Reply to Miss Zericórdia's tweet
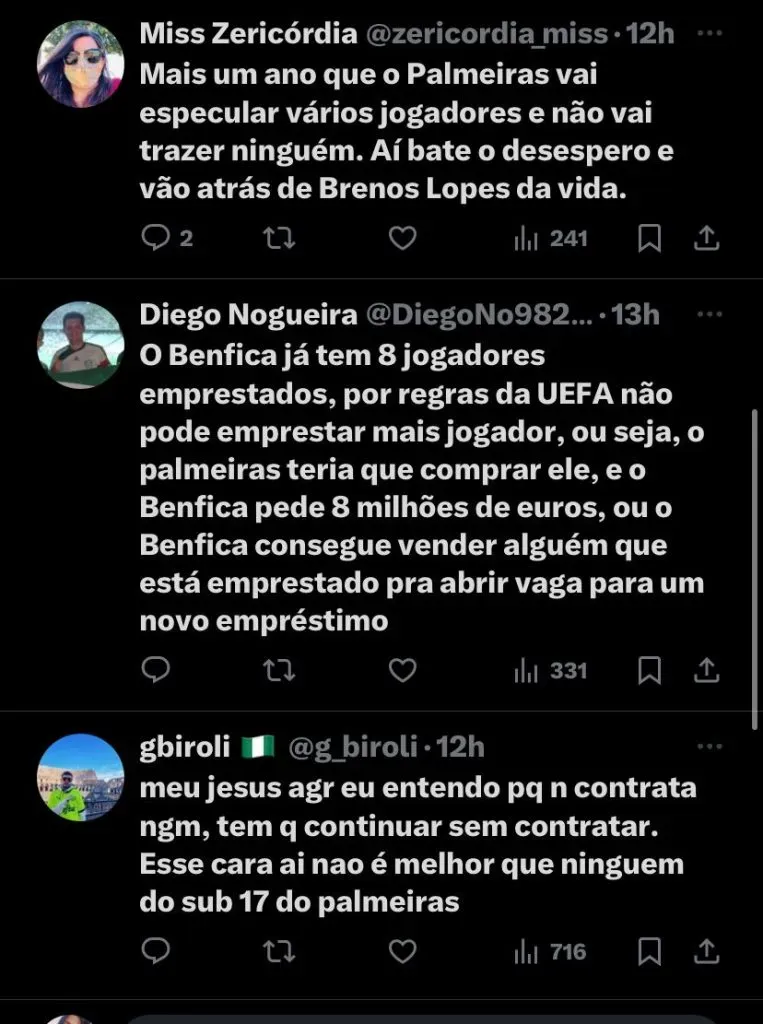 tap(156, 238)
